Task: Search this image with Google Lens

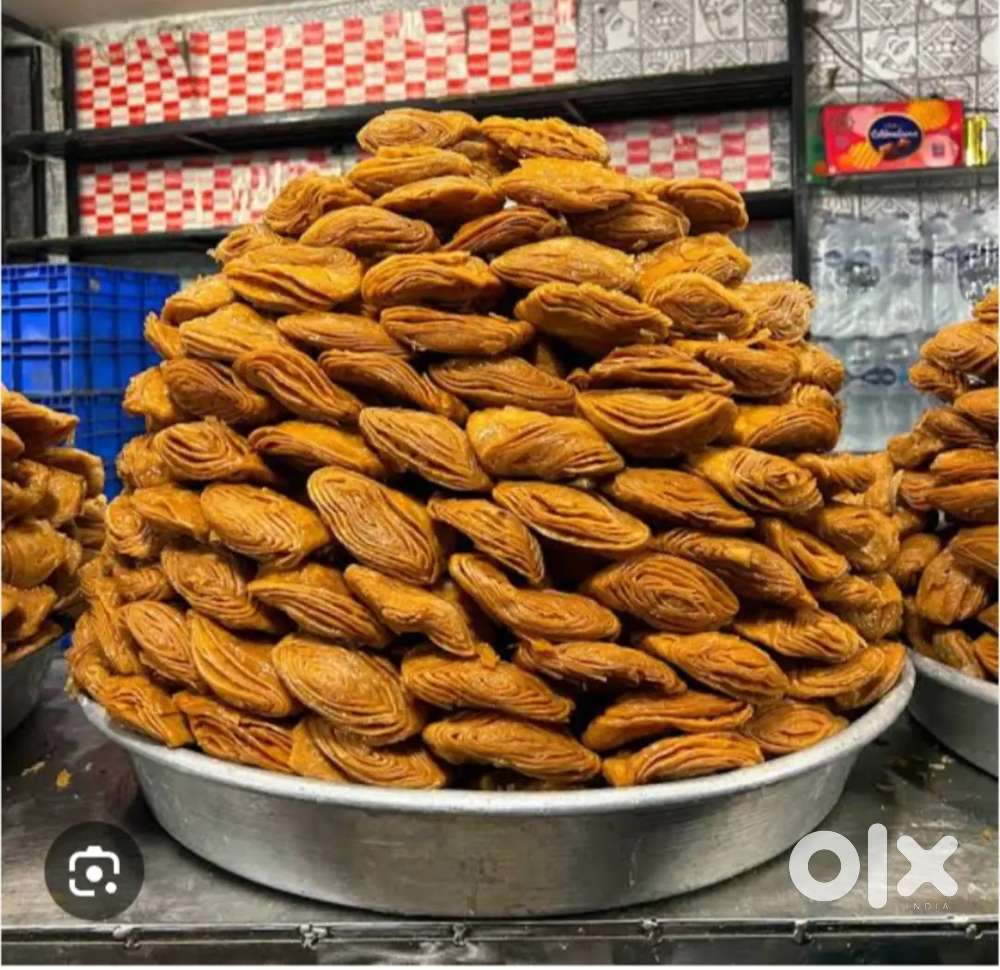Action: 94,871
